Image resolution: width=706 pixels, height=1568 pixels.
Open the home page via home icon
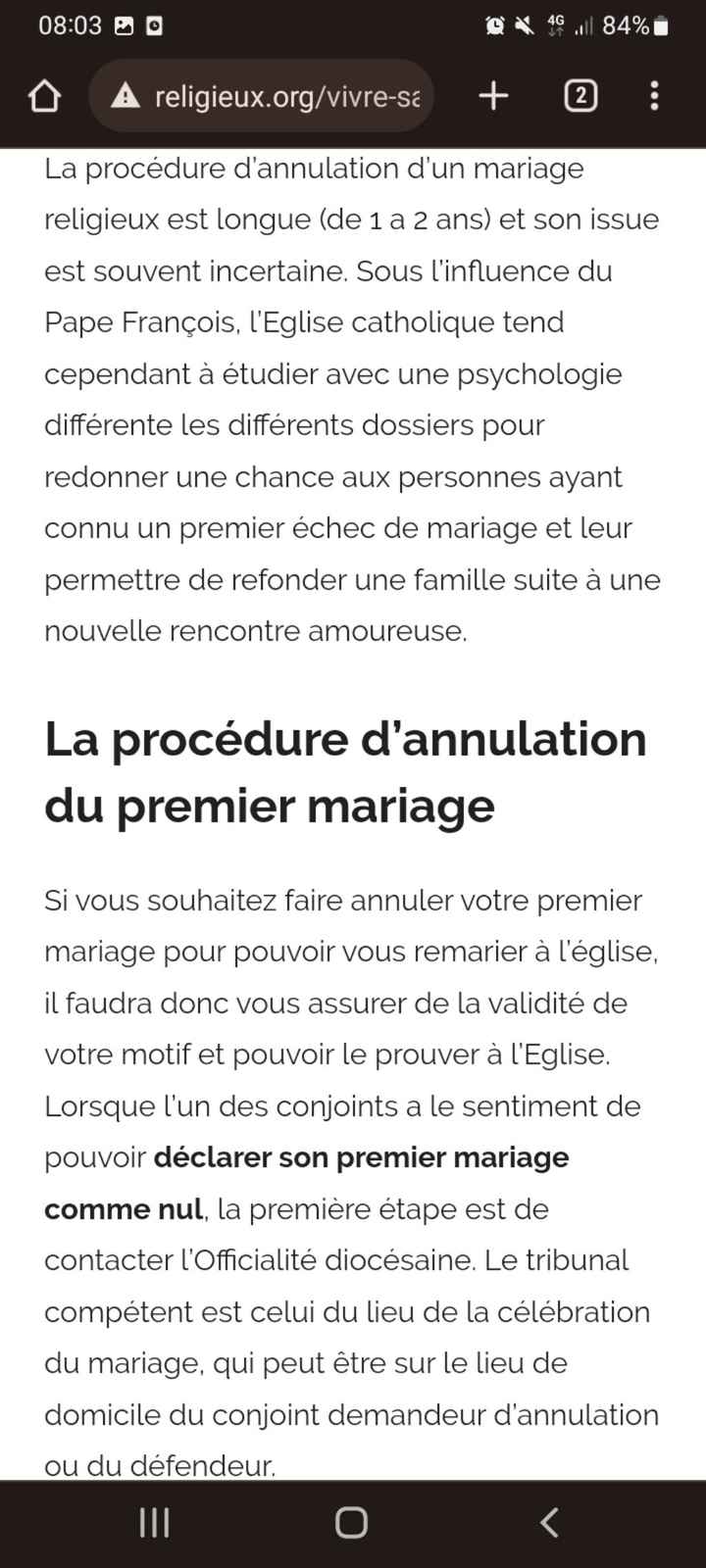[44, 95]
